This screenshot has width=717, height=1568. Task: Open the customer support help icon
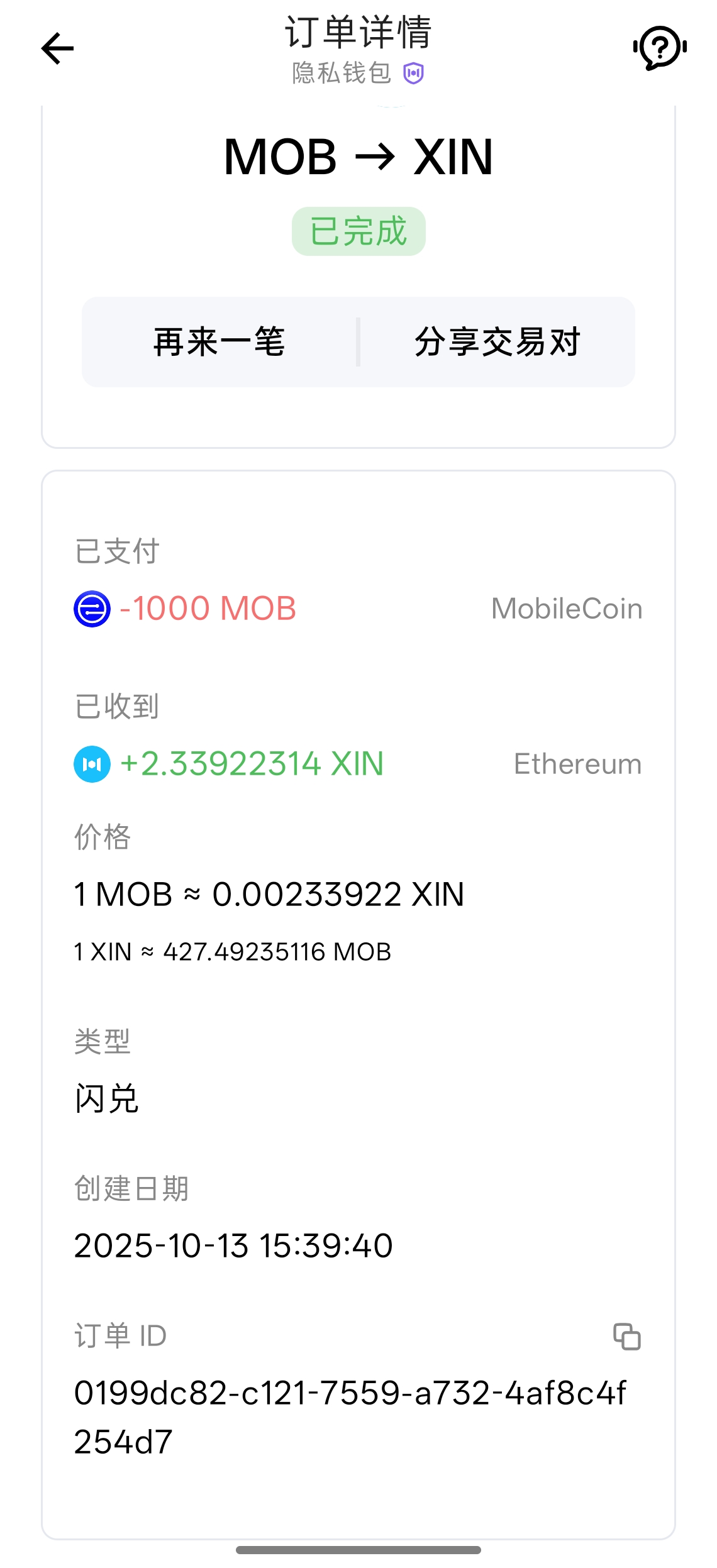point(660,48)
